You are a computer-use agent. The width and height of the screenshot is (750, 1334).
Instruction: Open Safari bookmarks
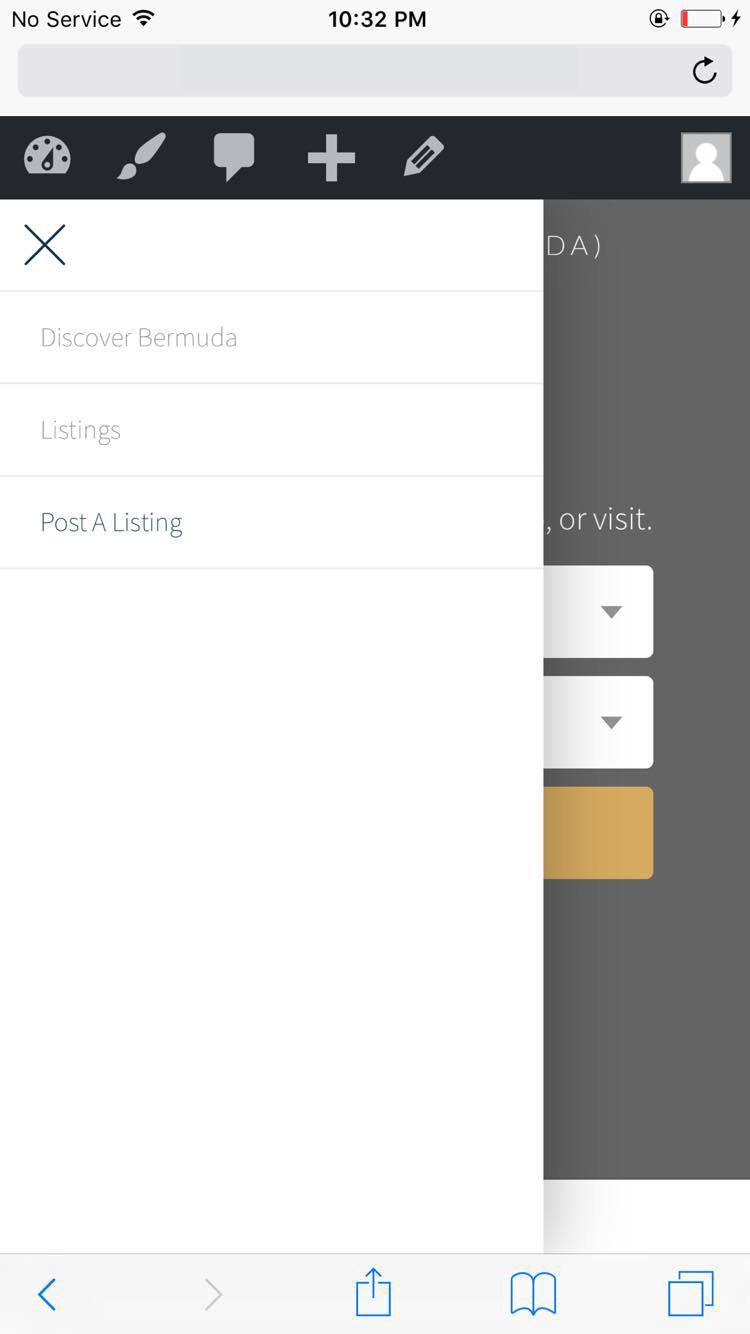533,1294
